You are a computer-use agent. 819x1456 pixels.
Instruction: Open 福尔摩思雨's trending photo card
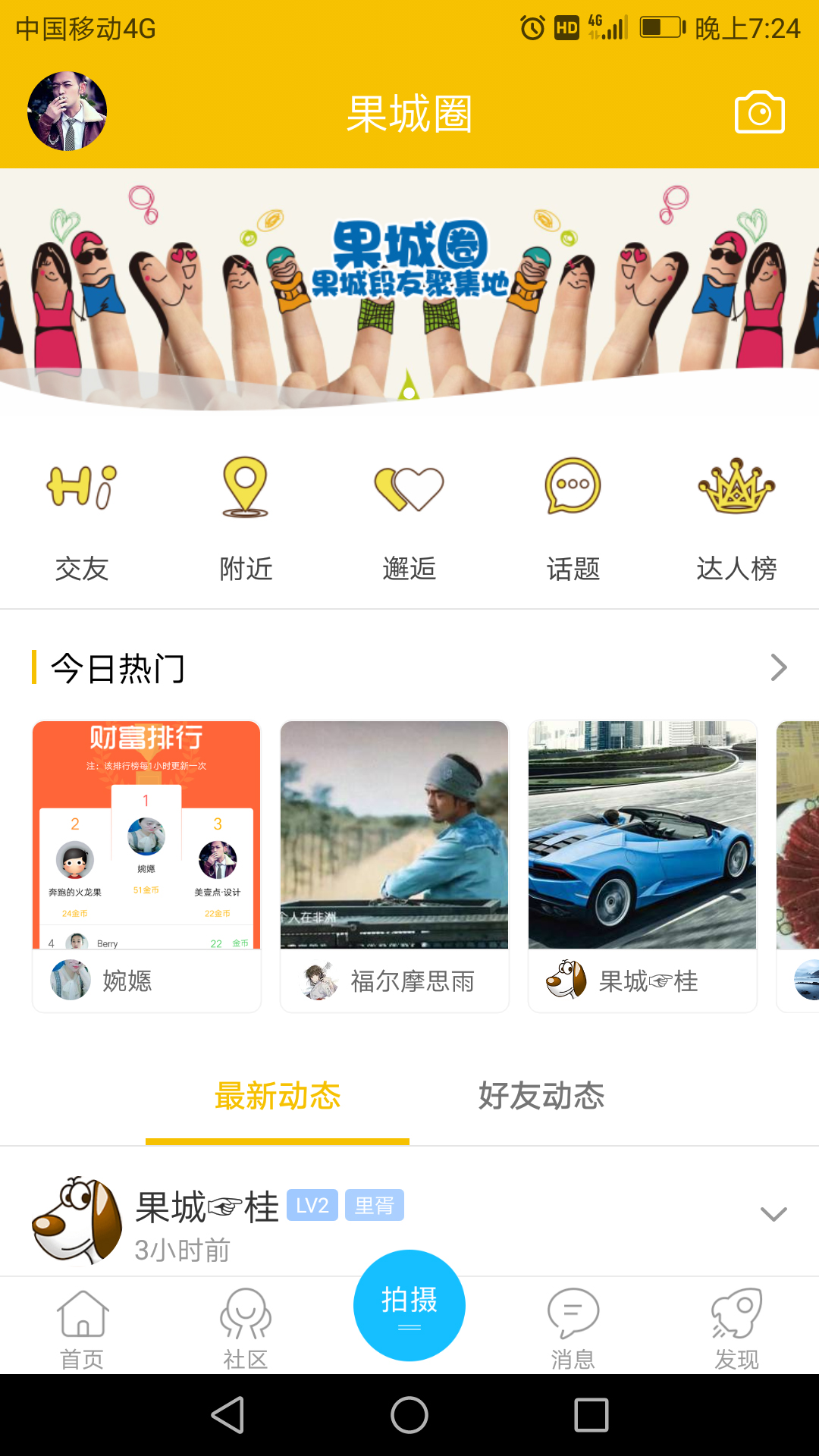(x=394, y=866)
